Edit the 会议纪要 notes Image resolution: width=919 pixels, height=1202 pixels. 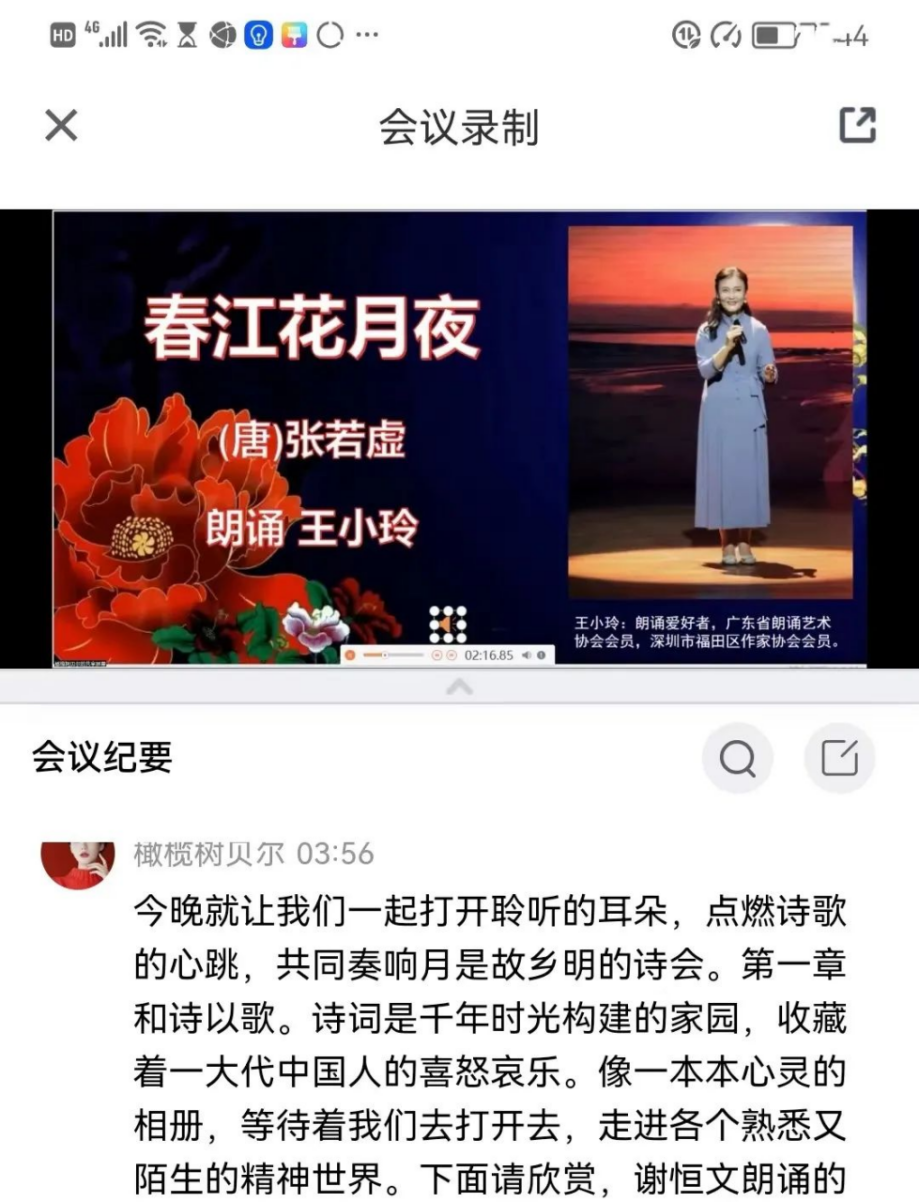coord(839,759)
